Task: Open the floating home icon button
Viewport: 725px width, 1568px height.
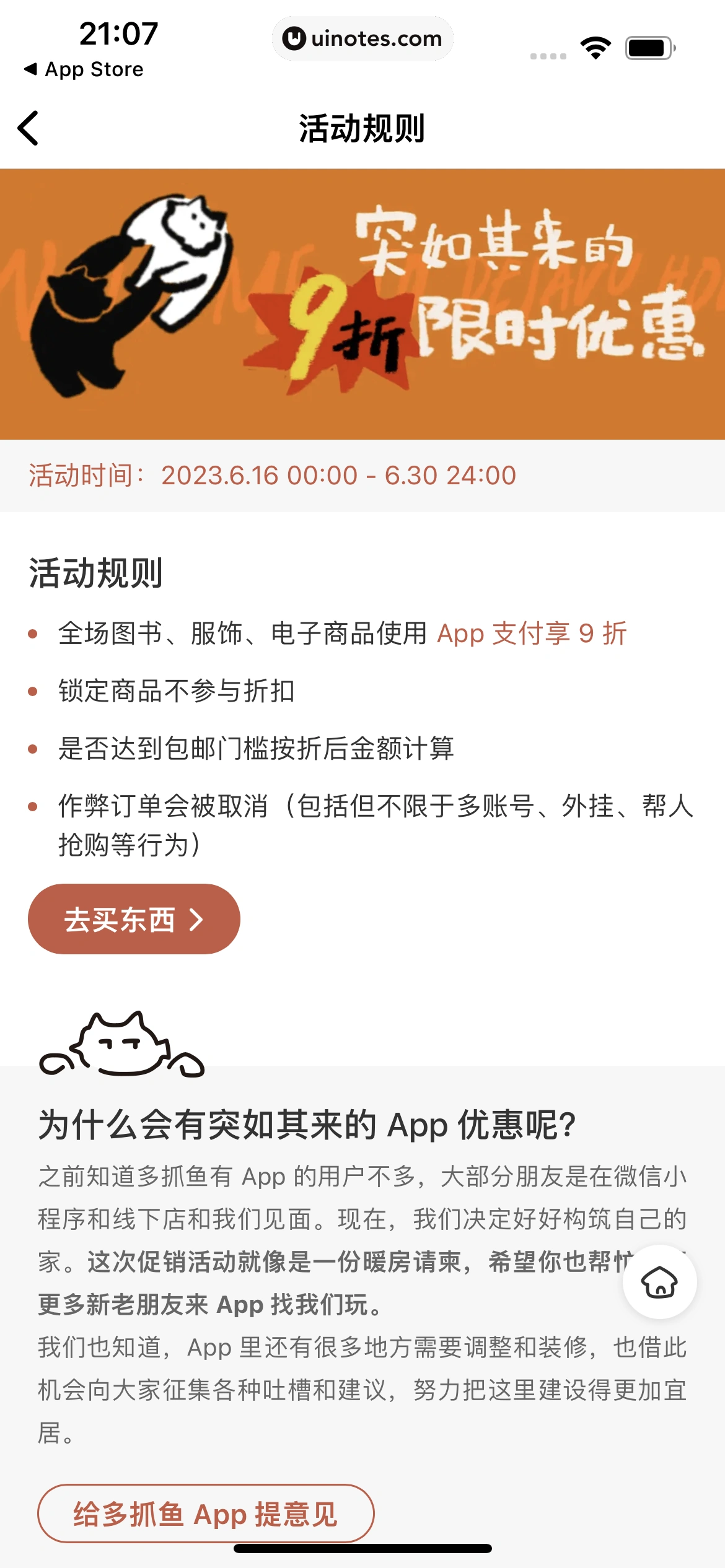Action: point(659,1281)
